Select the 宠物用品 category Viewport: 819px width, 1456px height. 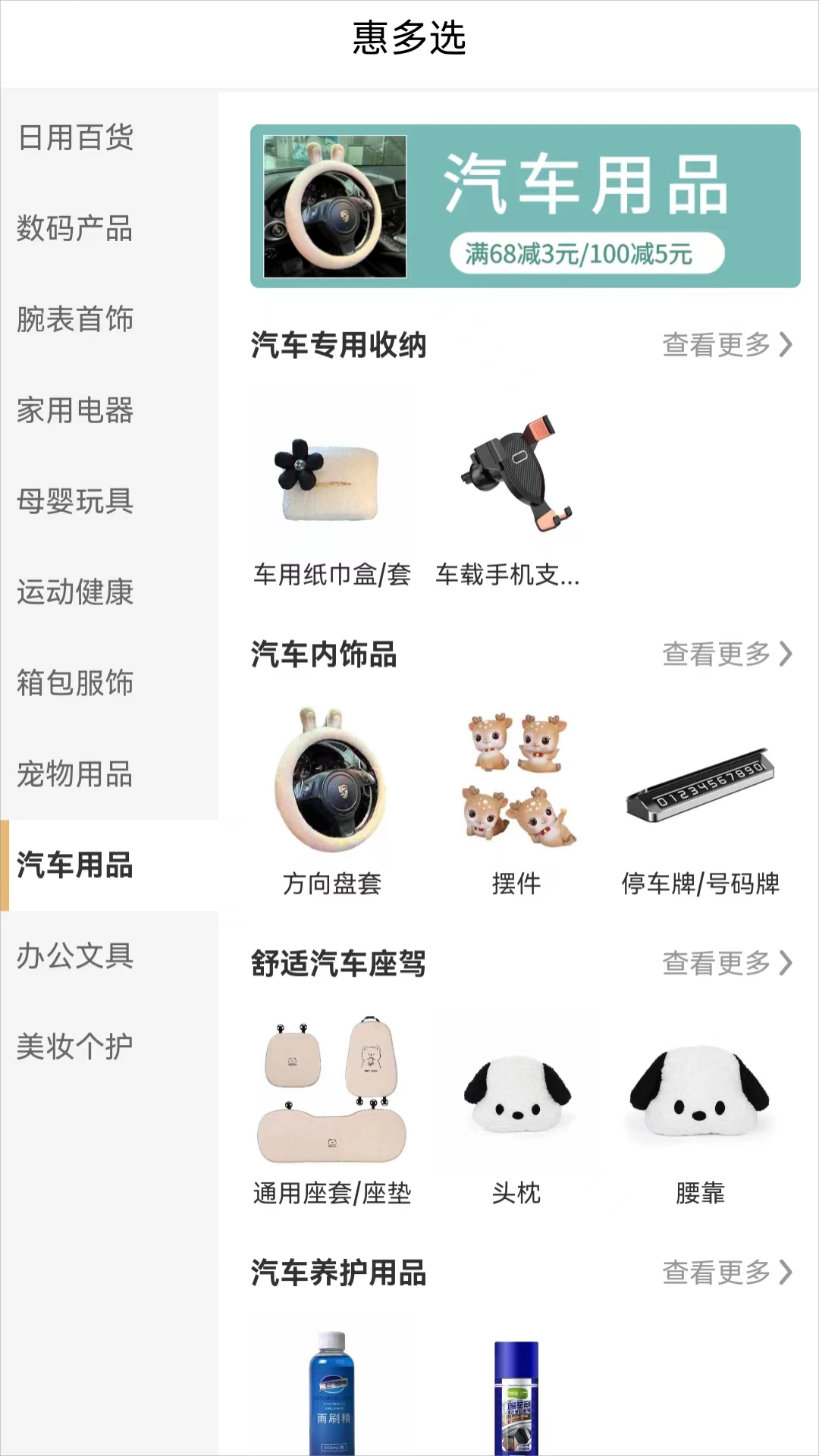coord(75,774)
